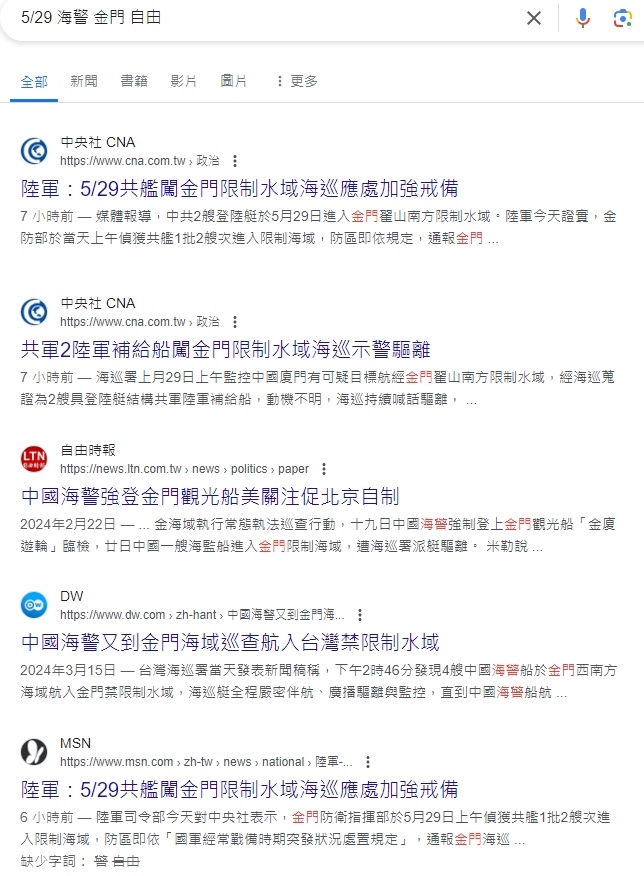Open DW result 中國海警又到金門海域巡查

click(x=230, y=642)
